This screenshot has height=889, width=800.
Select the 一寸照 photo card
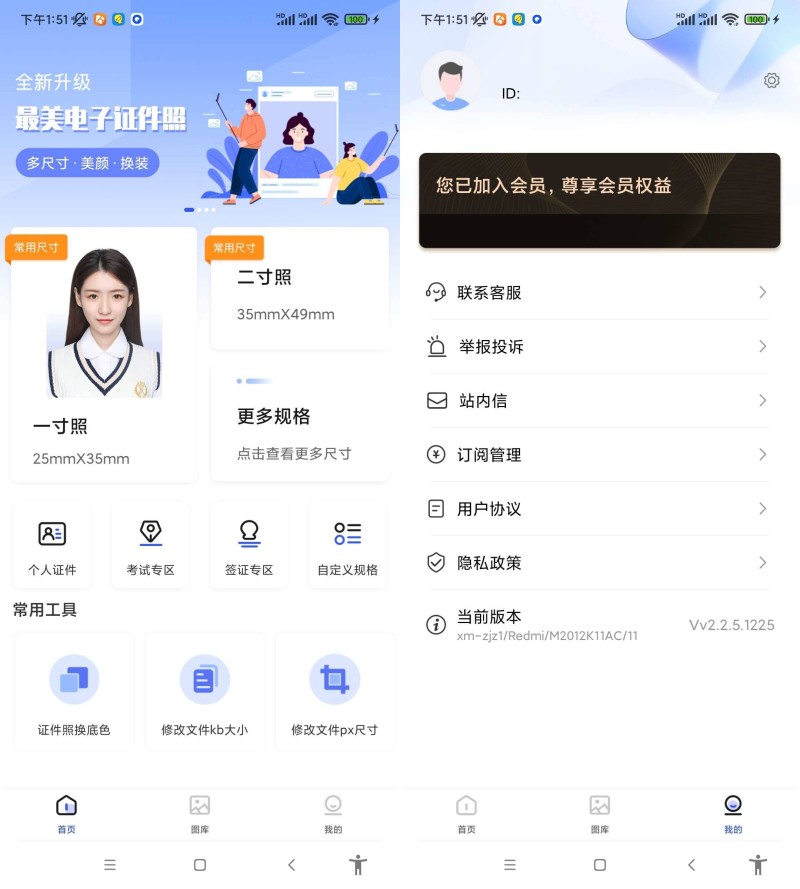pyautogui.click(x=104, y=355)
